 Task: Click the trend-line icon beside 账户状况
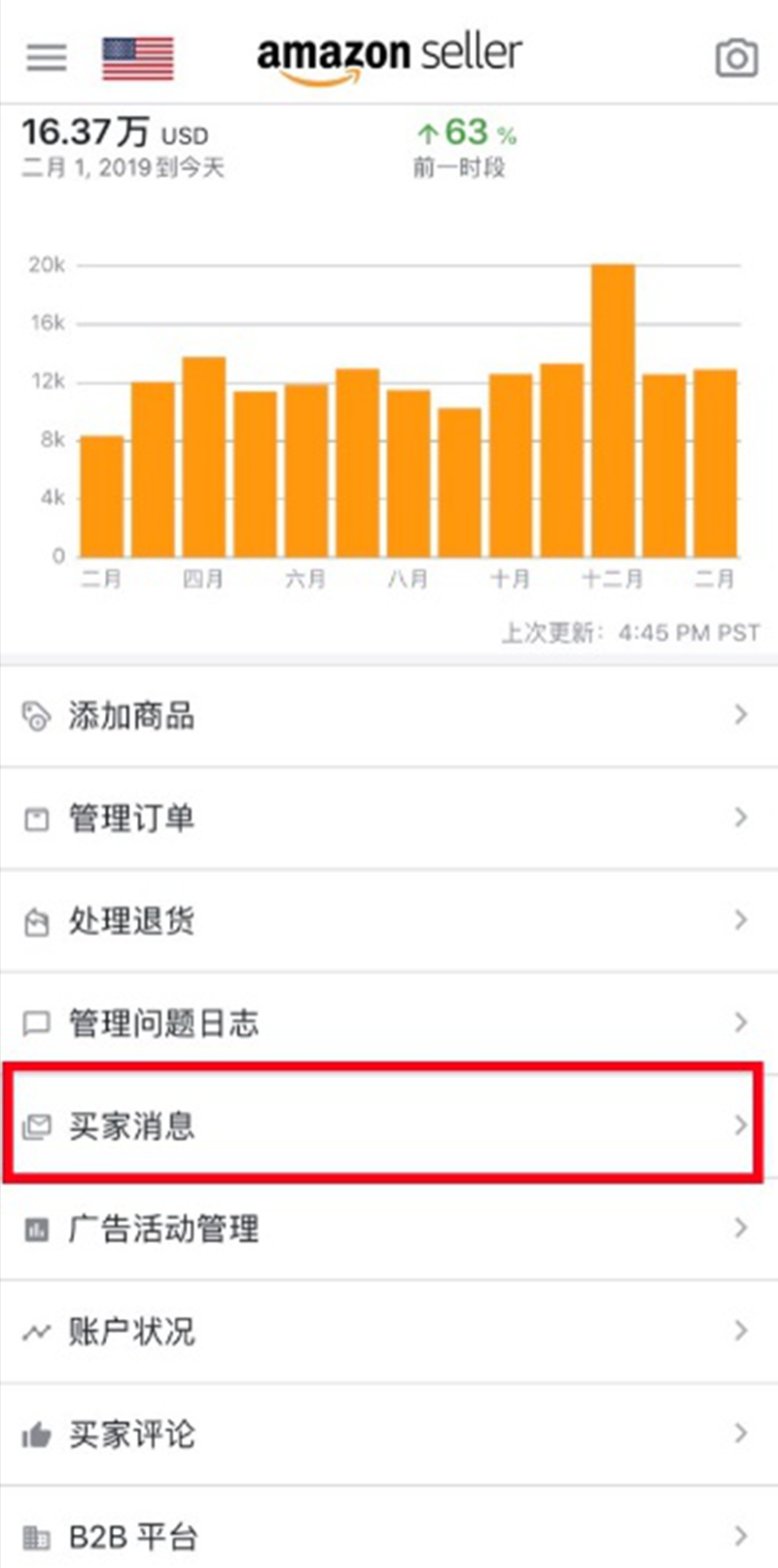pos(36,1332)
